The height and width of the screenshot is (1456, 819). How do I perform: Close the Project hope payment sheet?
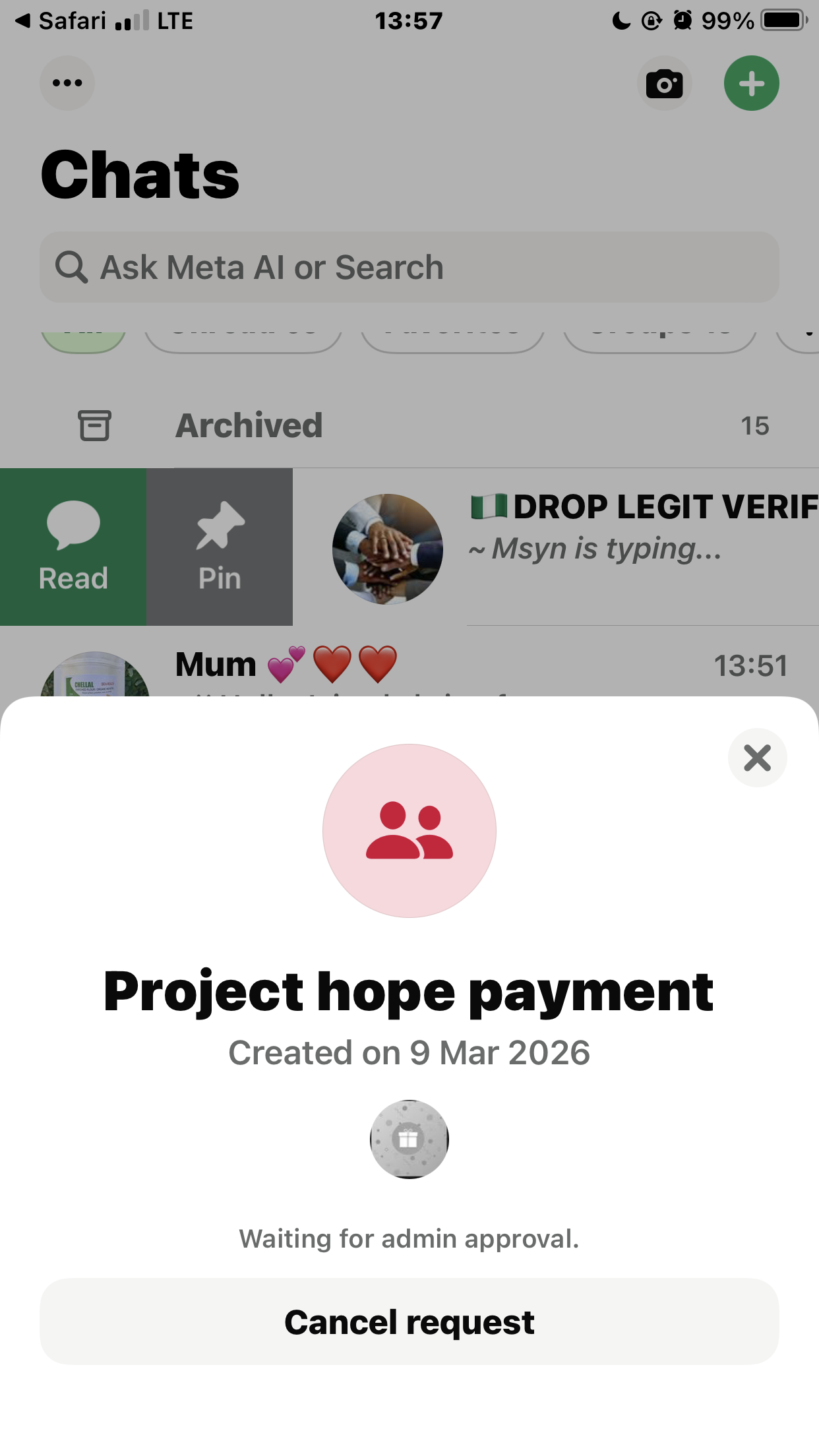click(x=757, y=758)
